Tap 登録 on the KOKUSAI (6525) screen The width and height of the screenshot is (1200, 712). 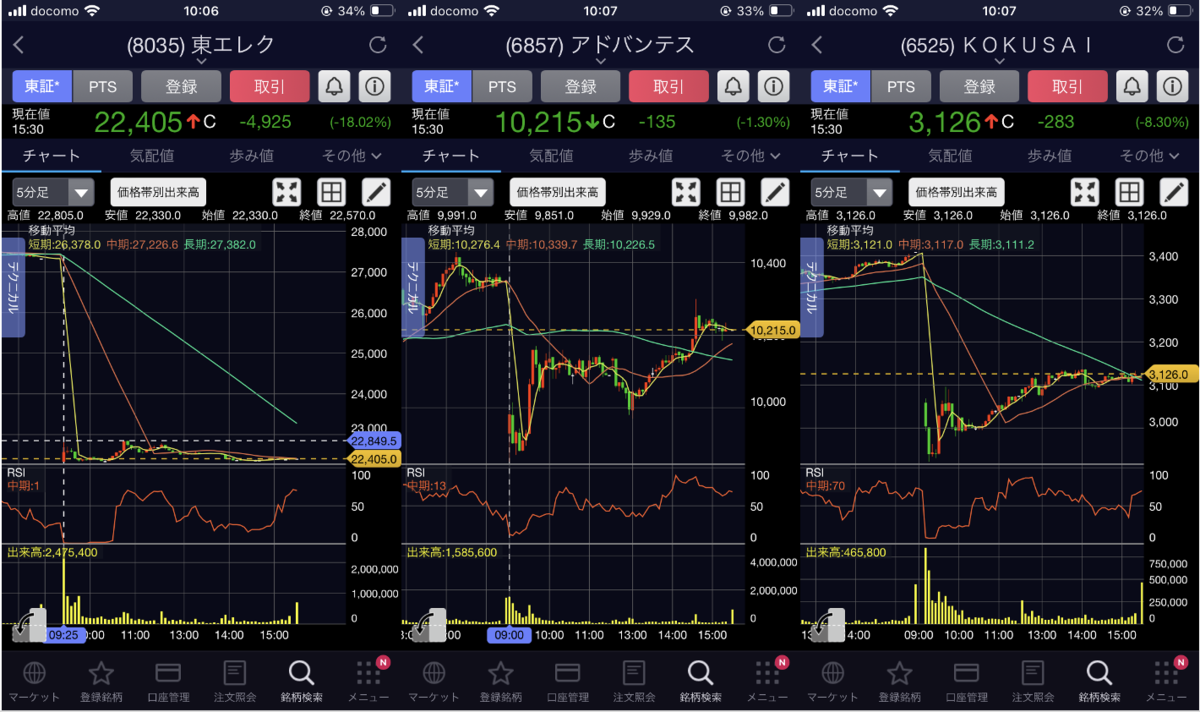tap(980, 86)
